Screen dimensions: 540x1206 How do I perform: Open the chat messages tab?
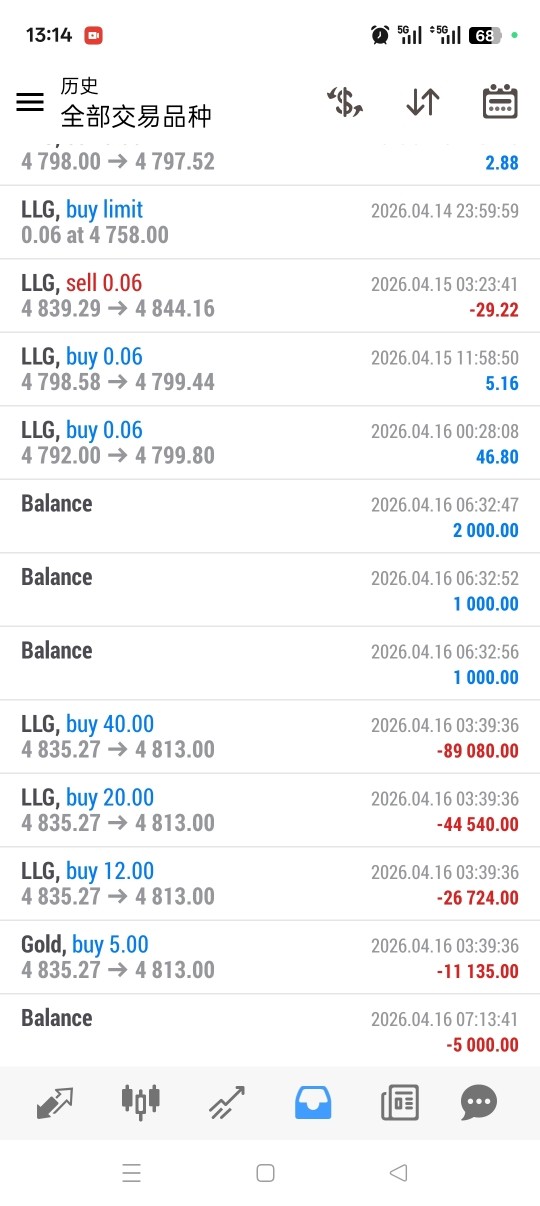479,1102
